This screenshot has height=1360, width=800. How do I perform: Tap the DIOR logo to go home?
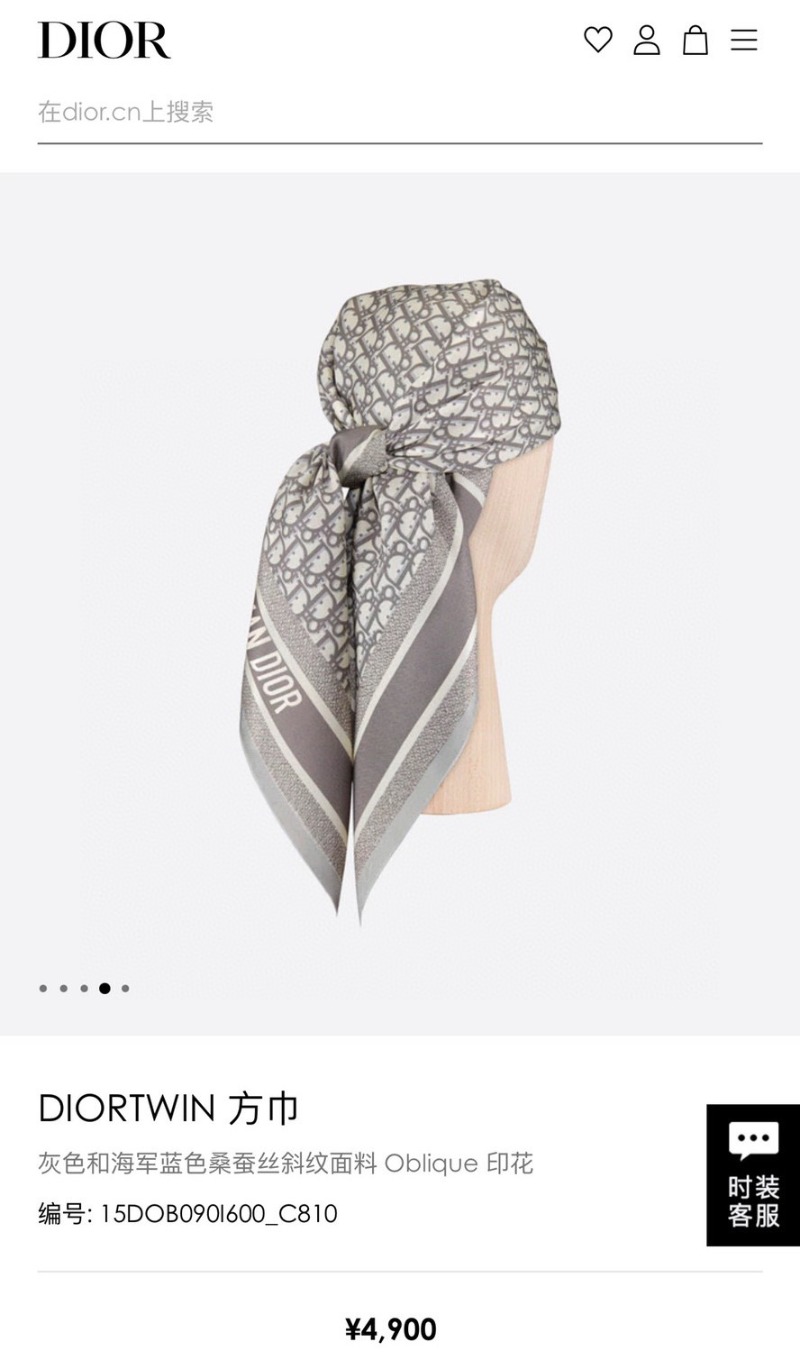(x=104, y=41)
